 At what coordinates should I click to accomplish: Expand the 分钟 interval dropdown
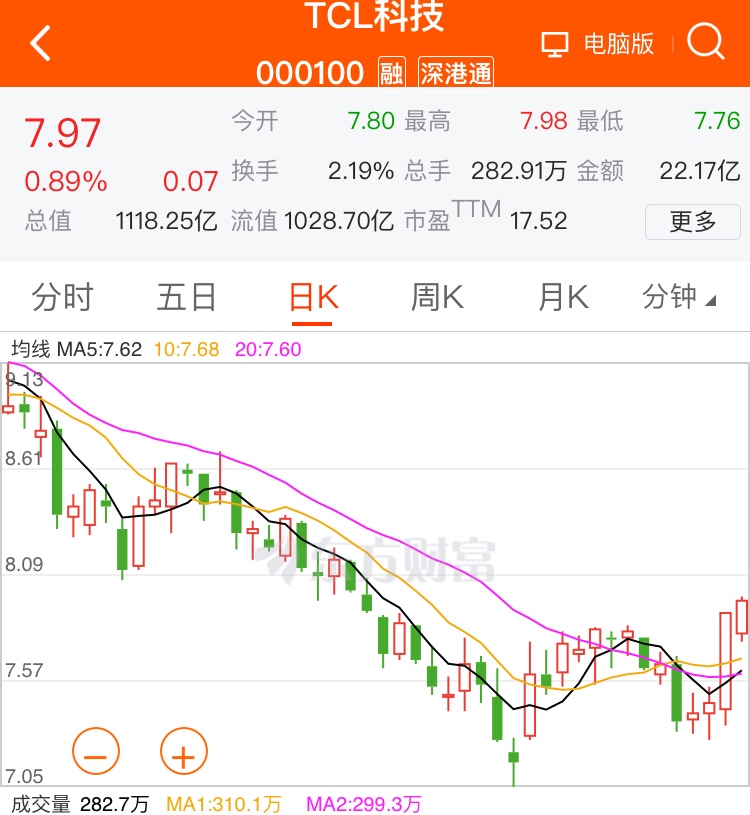pyautogui.click(x=680, y=297)
